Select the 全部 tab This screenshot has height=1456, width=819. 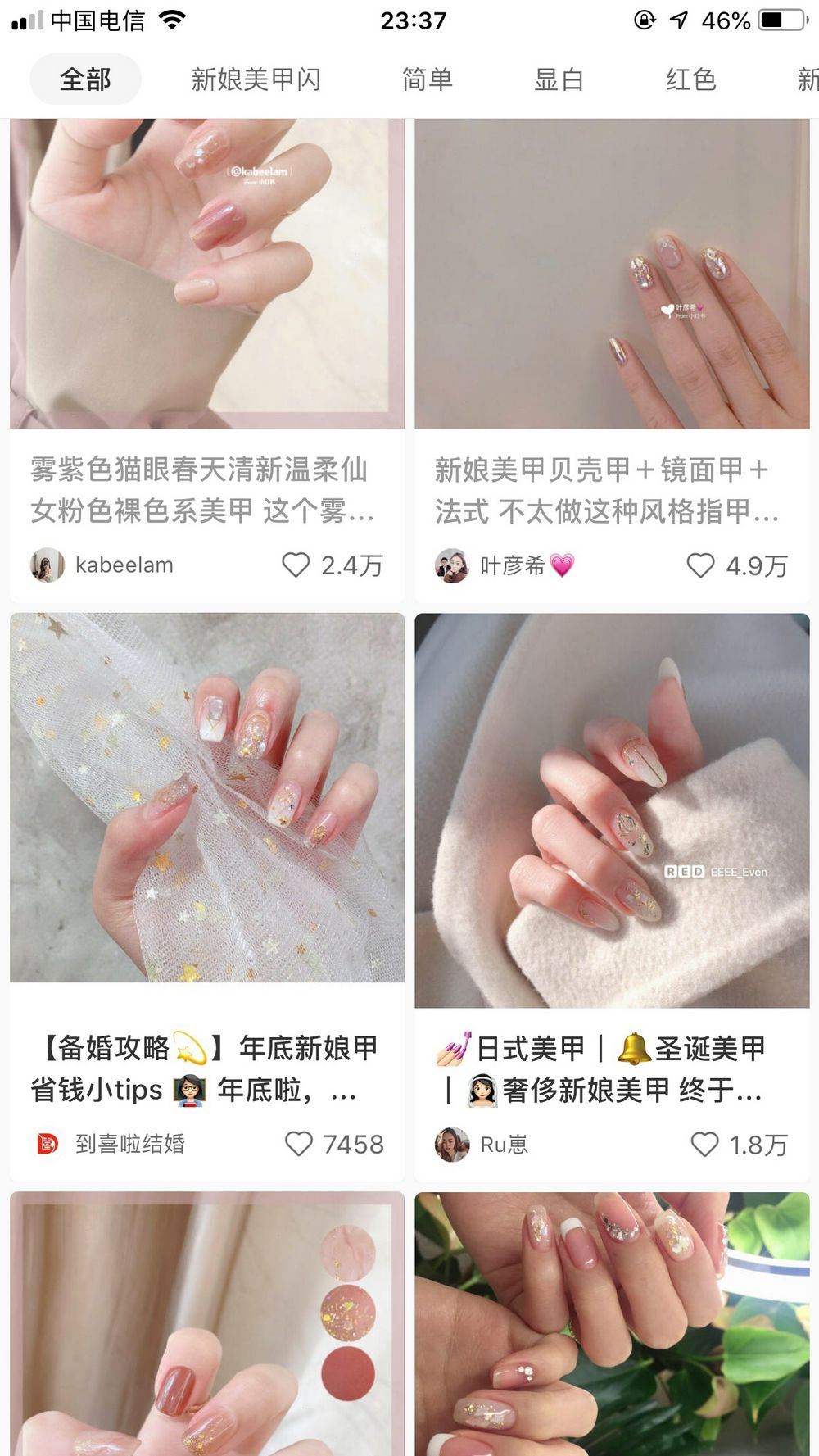(x=85, y=79)
